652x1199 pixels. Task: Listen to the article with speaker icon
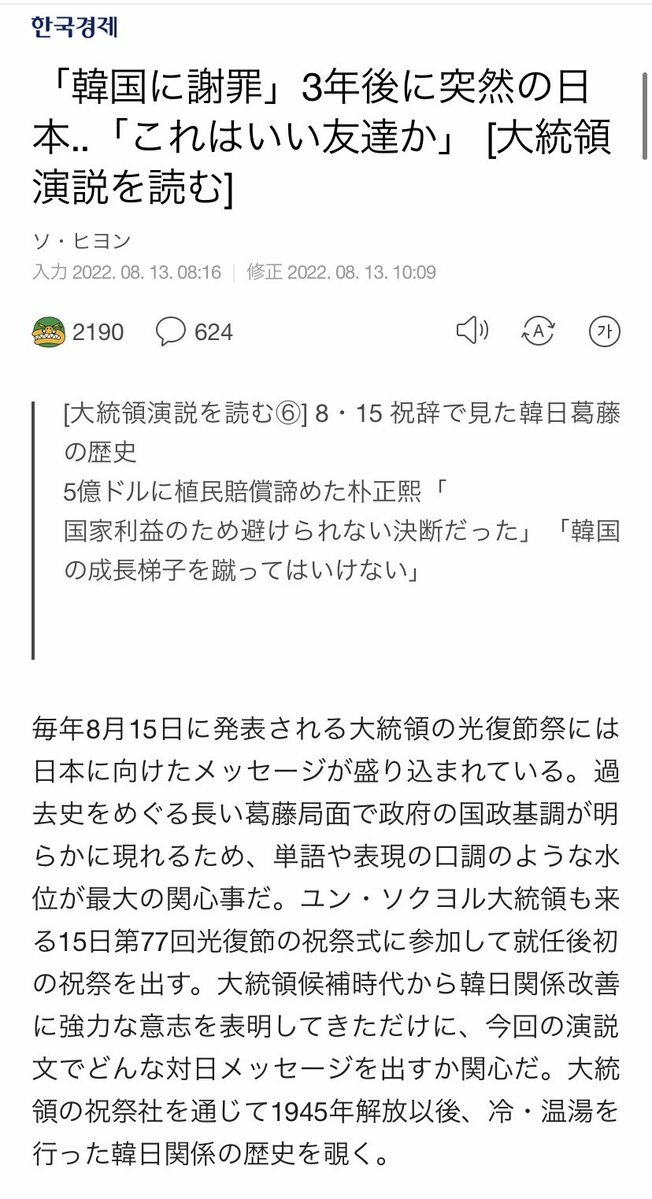click(x=472, y=331)
